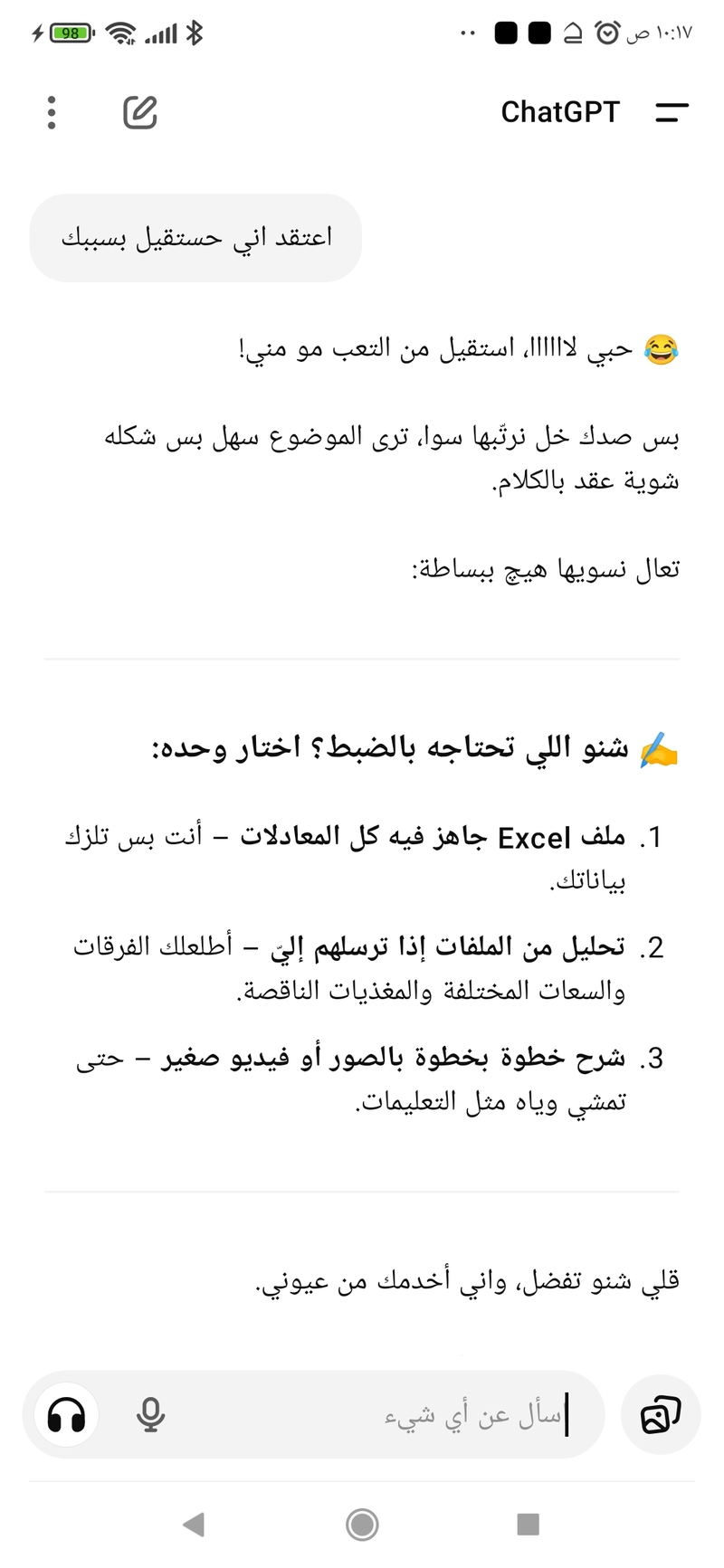Go to the home screen
The image size is (724, 1568).
362,1525
